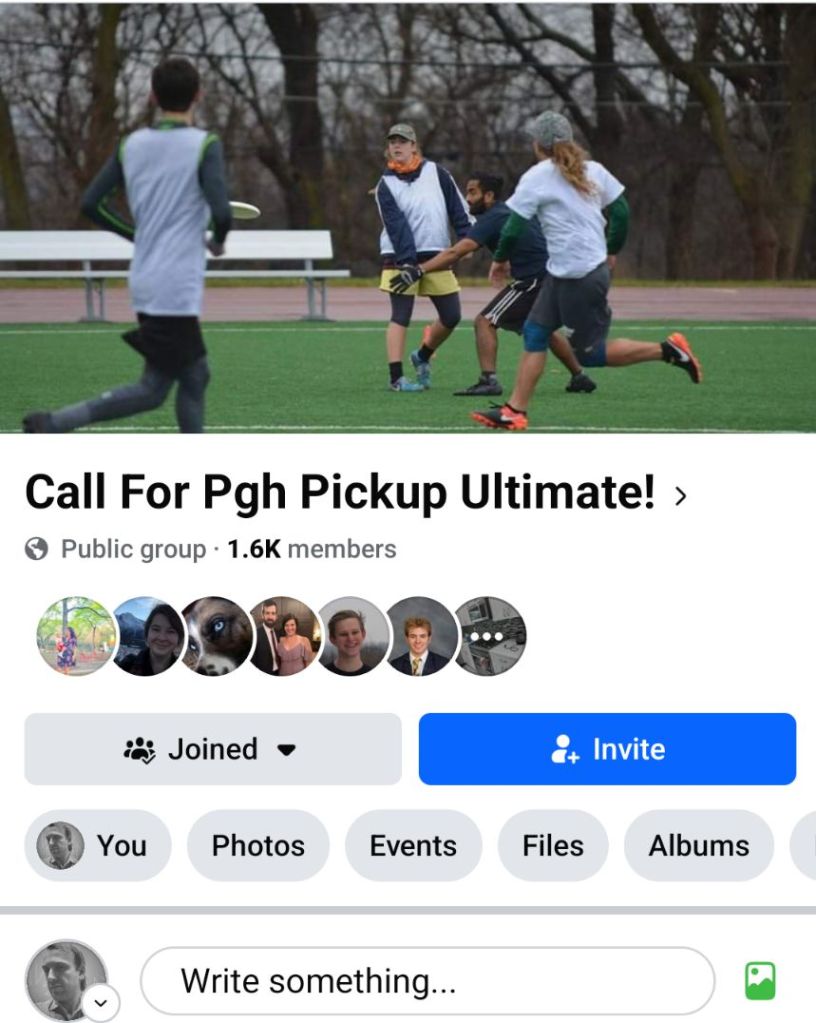Open the Photos chip

258,845
